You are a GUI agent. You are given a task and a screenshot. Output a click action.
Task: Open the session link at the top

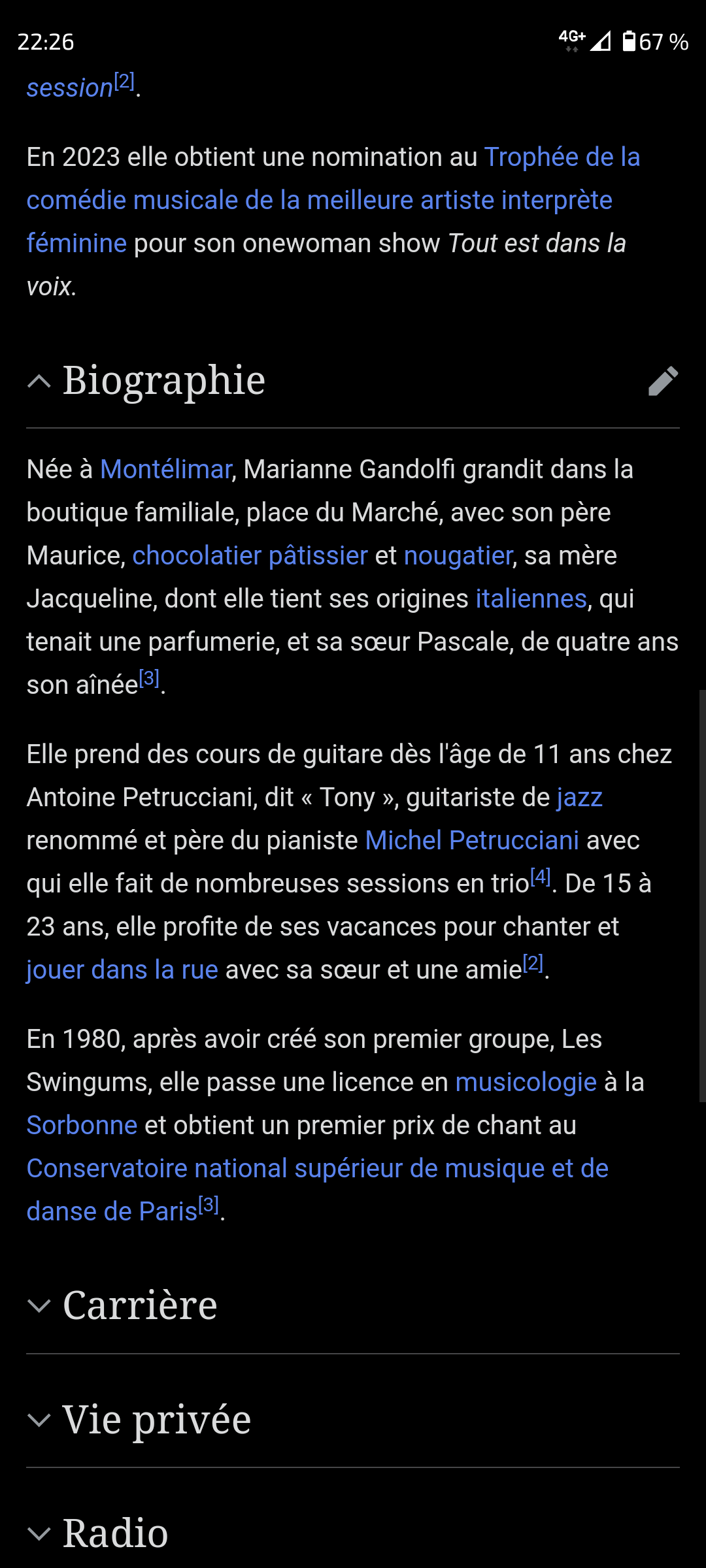tap(70, 88)
